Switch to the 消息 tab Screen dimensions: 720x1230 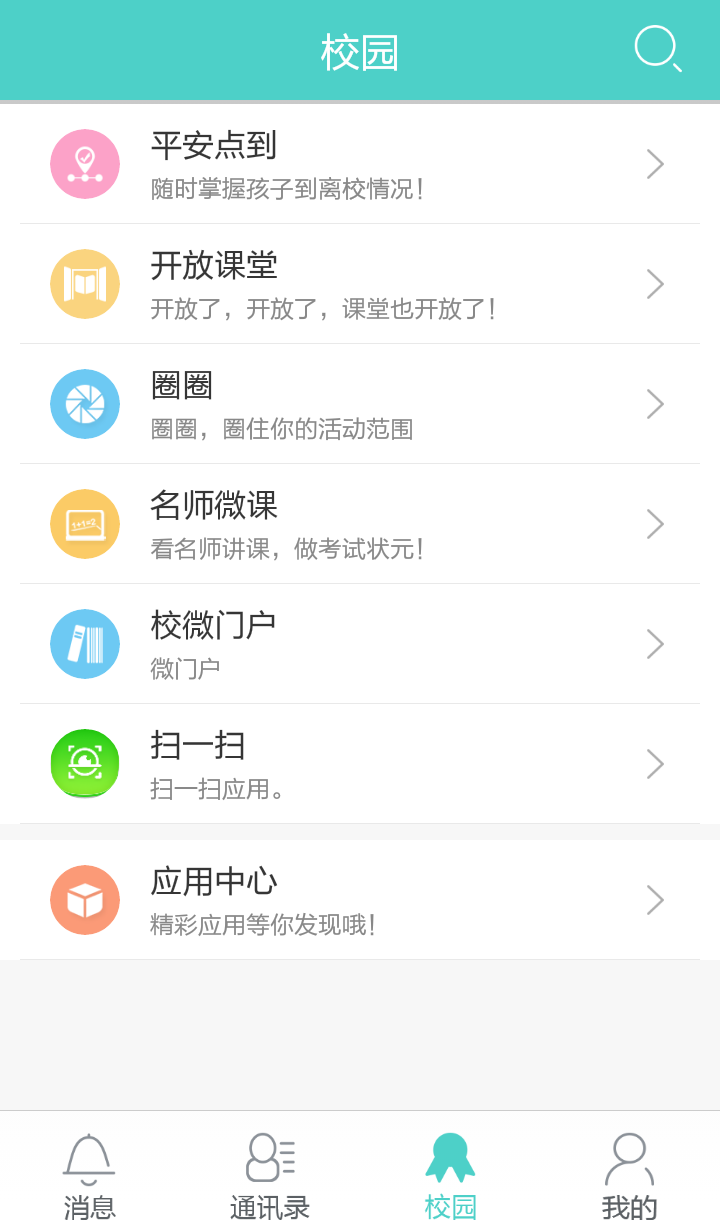click(x=90, y=1172)
